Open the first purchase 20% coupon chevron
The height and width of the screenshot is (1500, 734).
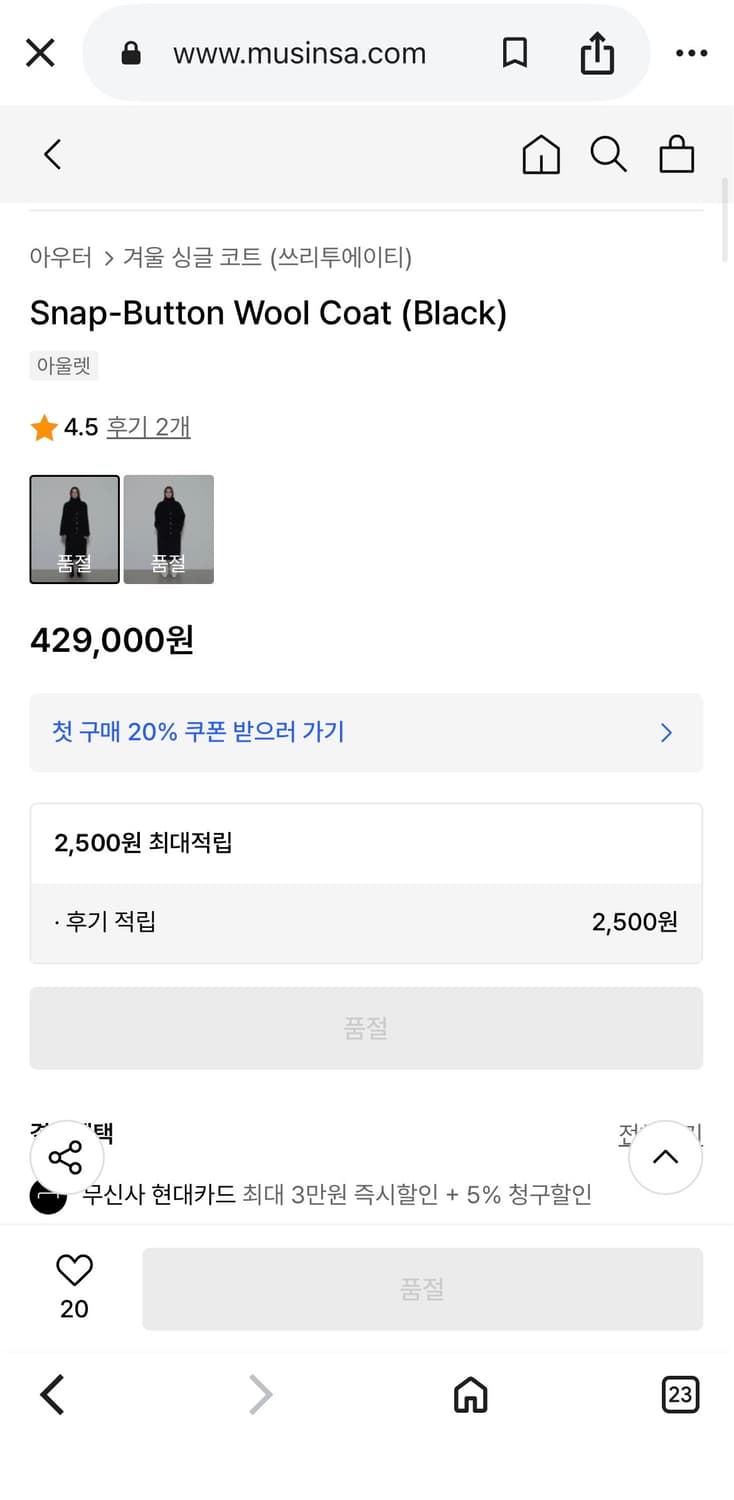click(665, 733)
